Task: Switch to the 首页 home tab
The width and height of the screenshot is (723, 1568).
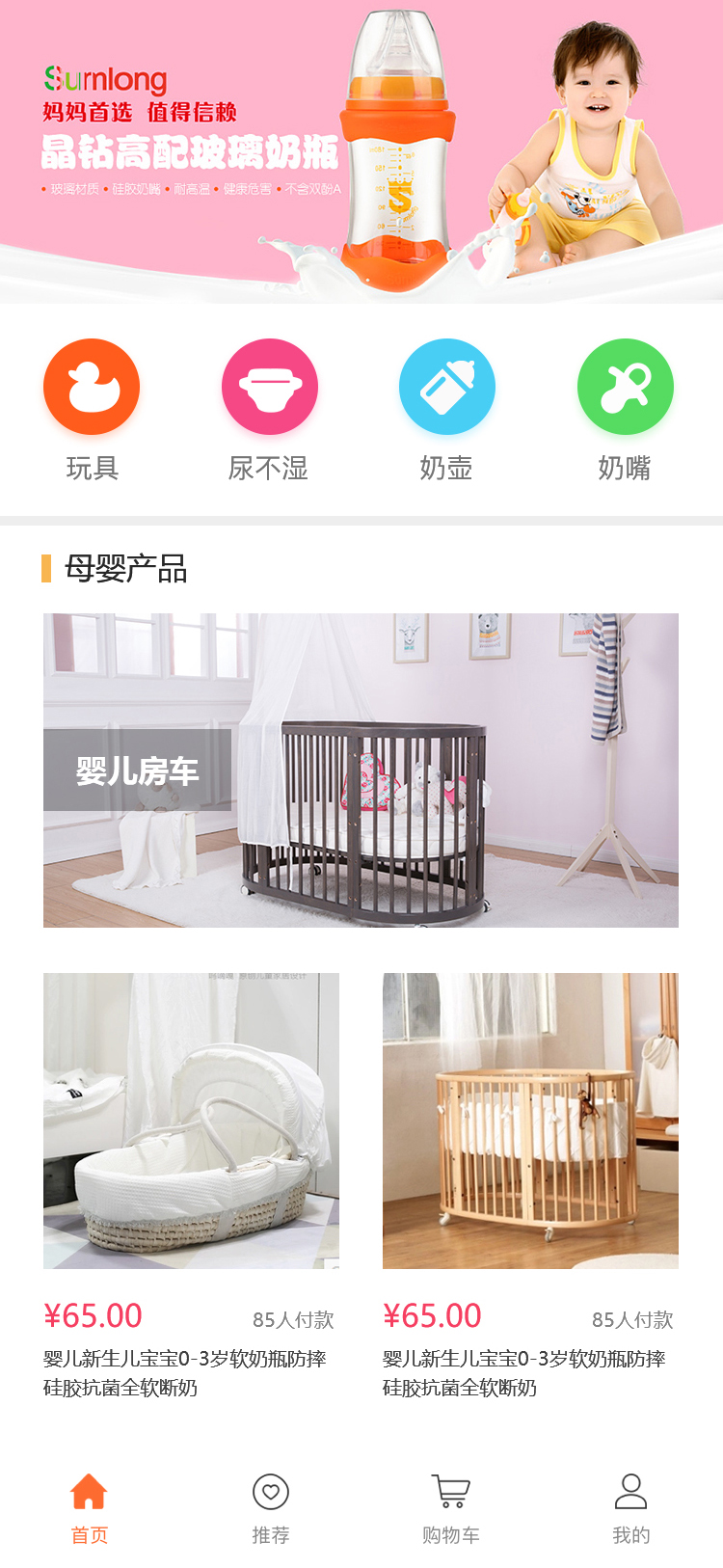Action: (89, 1508)
